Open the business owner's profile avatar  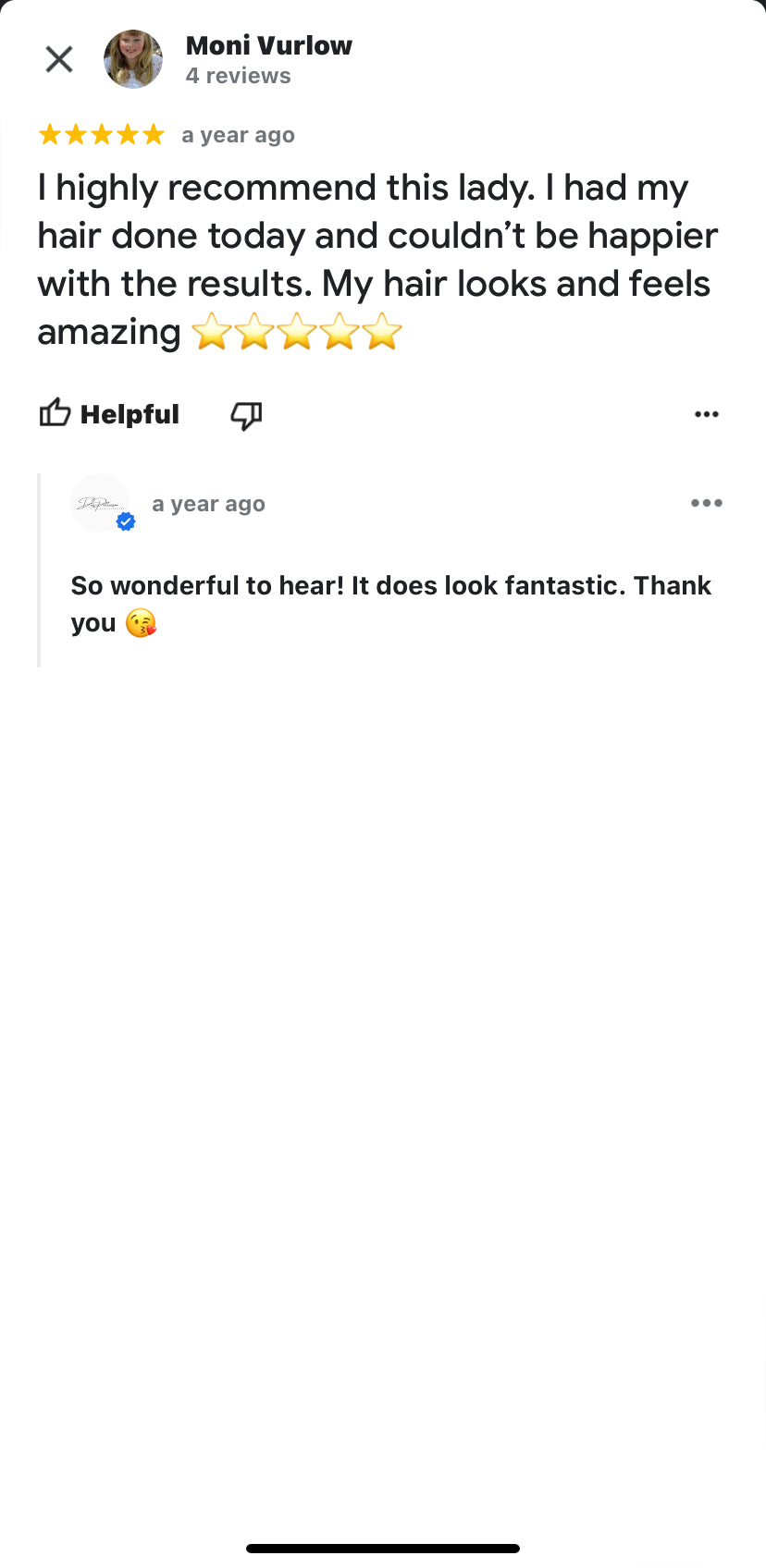(x=101, y=504)
